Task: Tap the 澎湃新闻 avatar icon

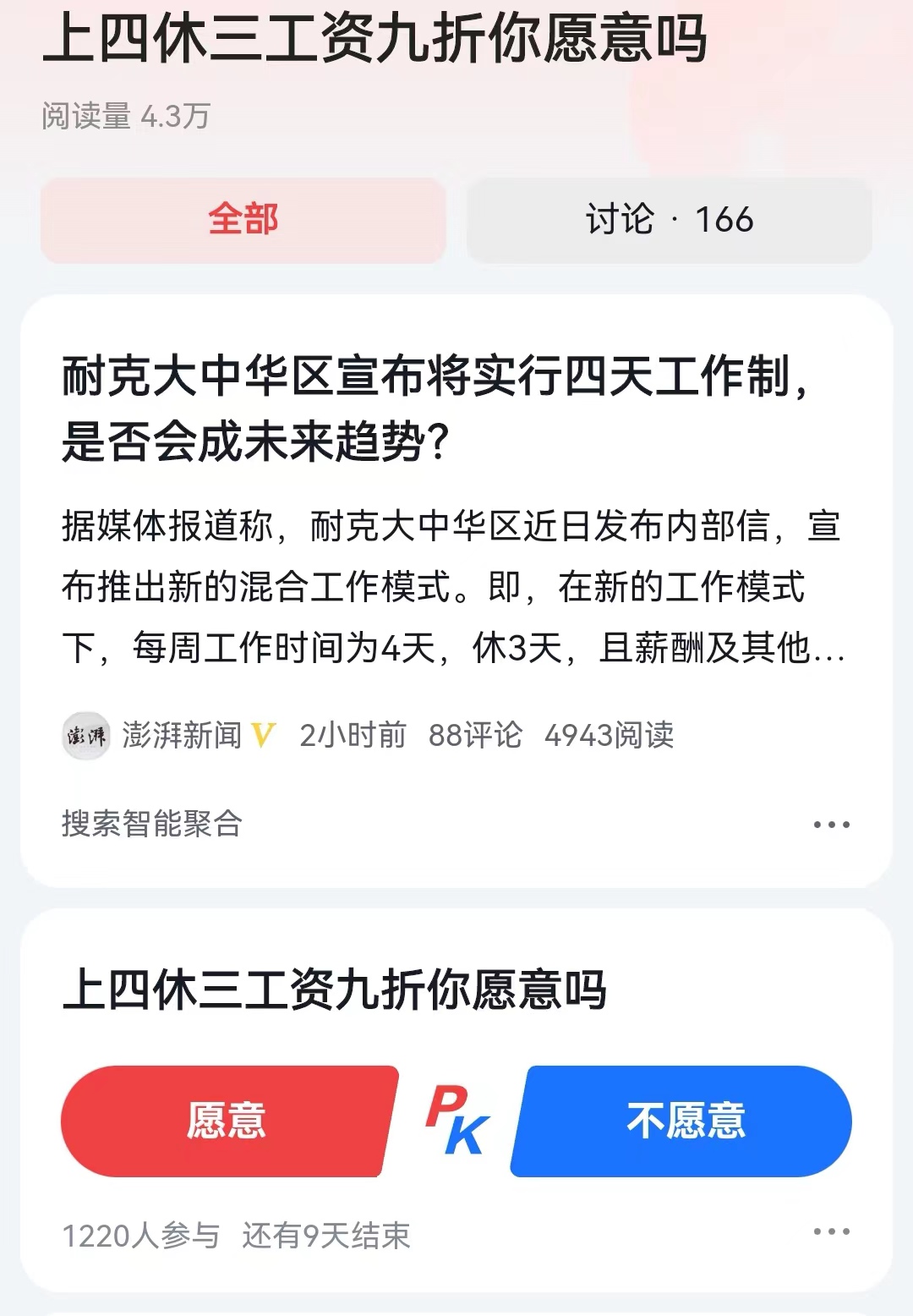Action: 87,736
